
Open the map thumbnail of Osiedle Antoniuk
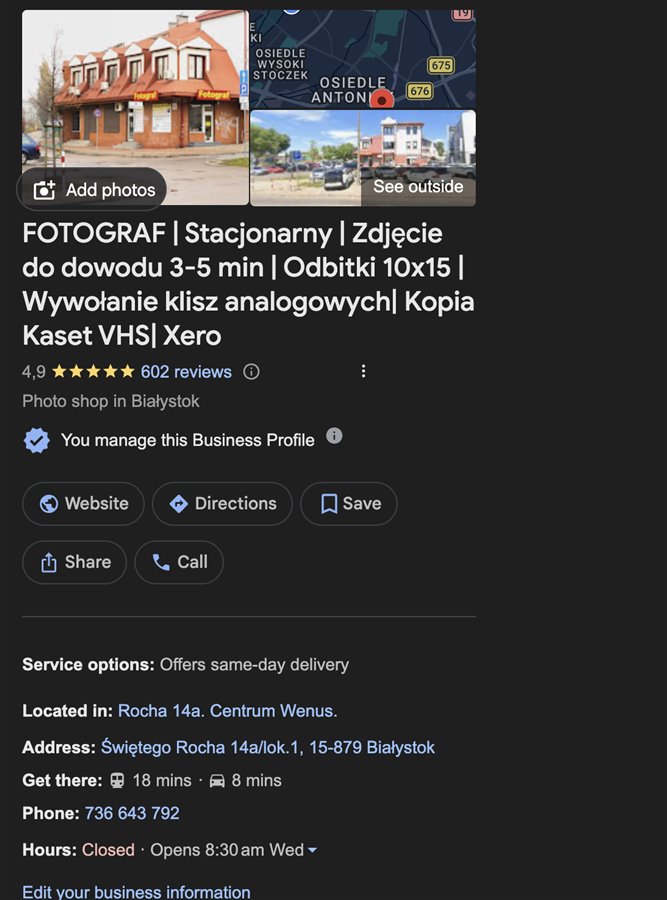pos(362,58)
